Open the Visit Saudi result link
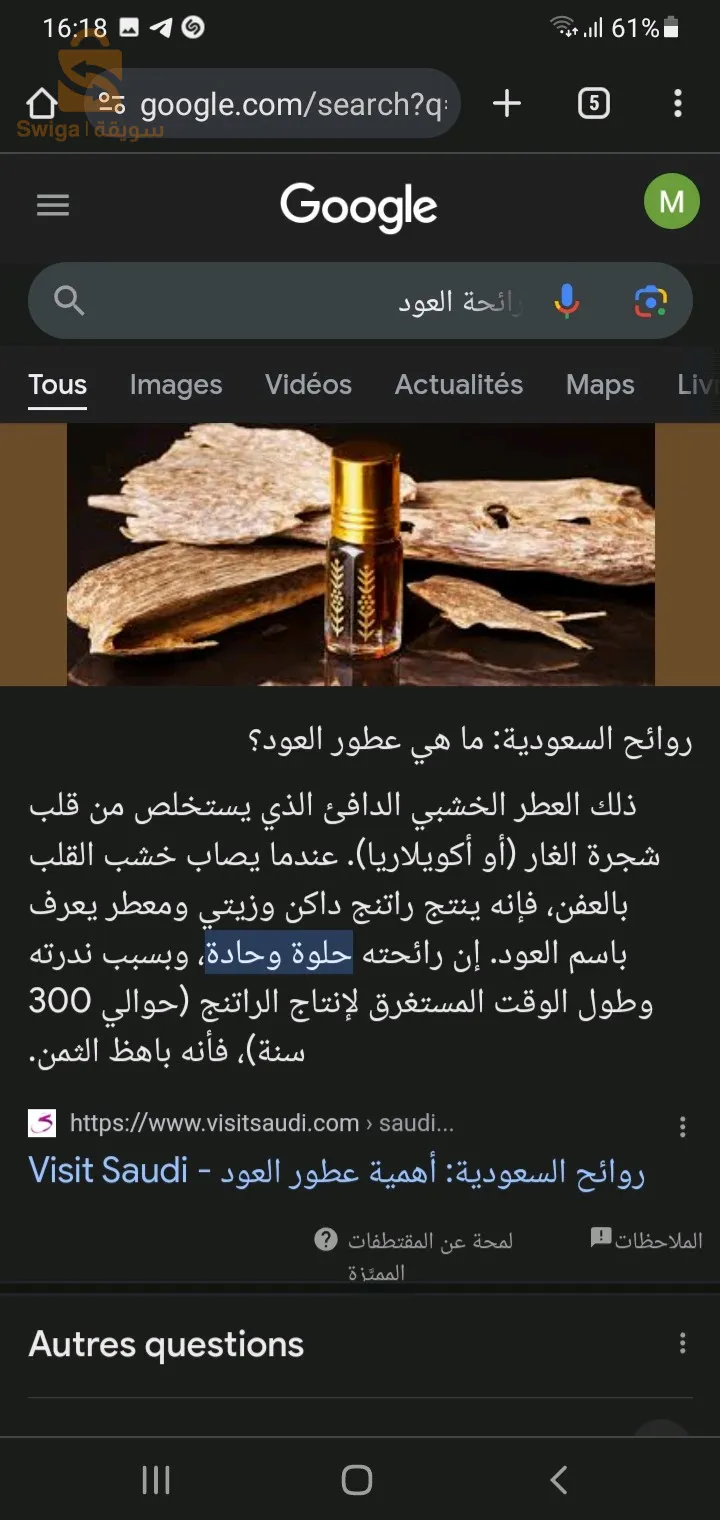This screenshot has width=720, height=1520. [x=336, y=1171]
